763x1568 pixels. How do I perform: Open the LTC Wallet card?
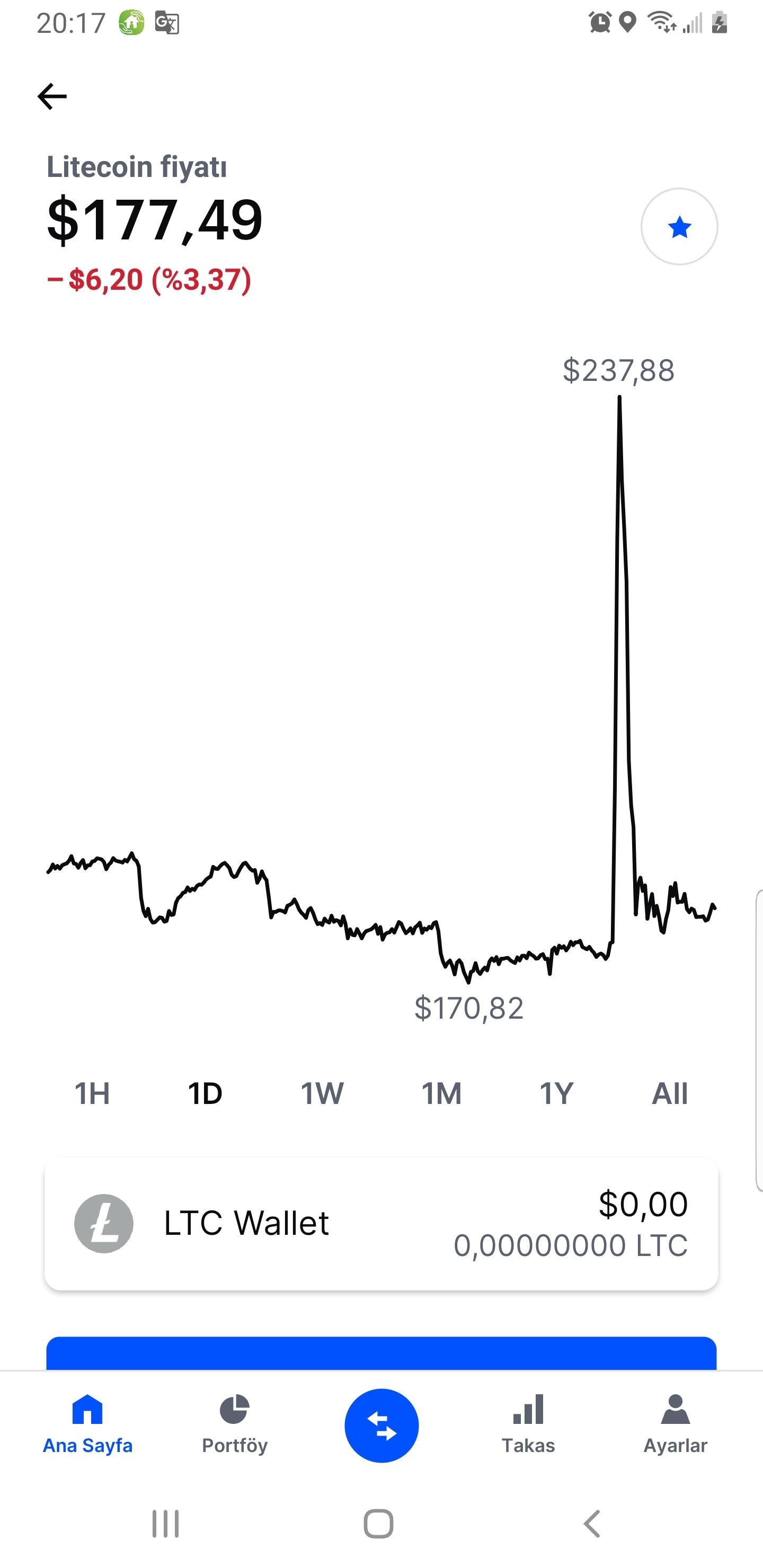point(381,1224)
